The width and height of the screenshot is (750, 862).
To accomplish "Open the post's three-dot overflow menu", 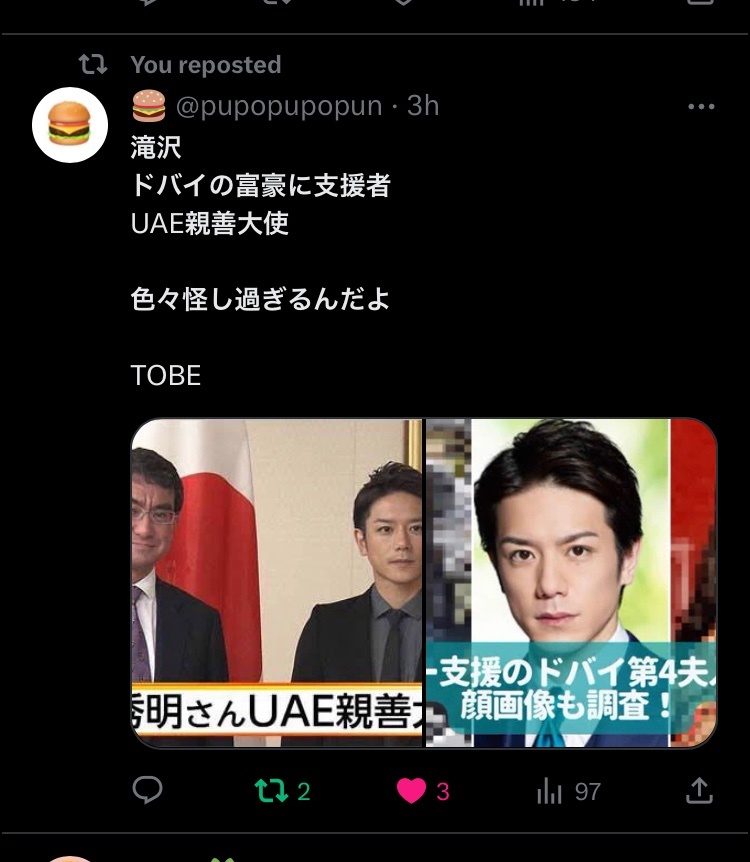I will [701, 107].
